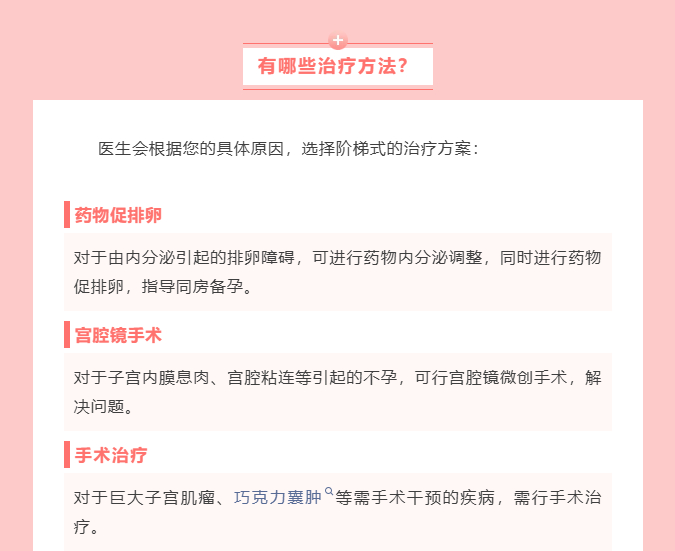Viewport: 675px width, 551px height.
Task: Open the 巧克力囊肿 term link
Action: click(x=278, y=497)
